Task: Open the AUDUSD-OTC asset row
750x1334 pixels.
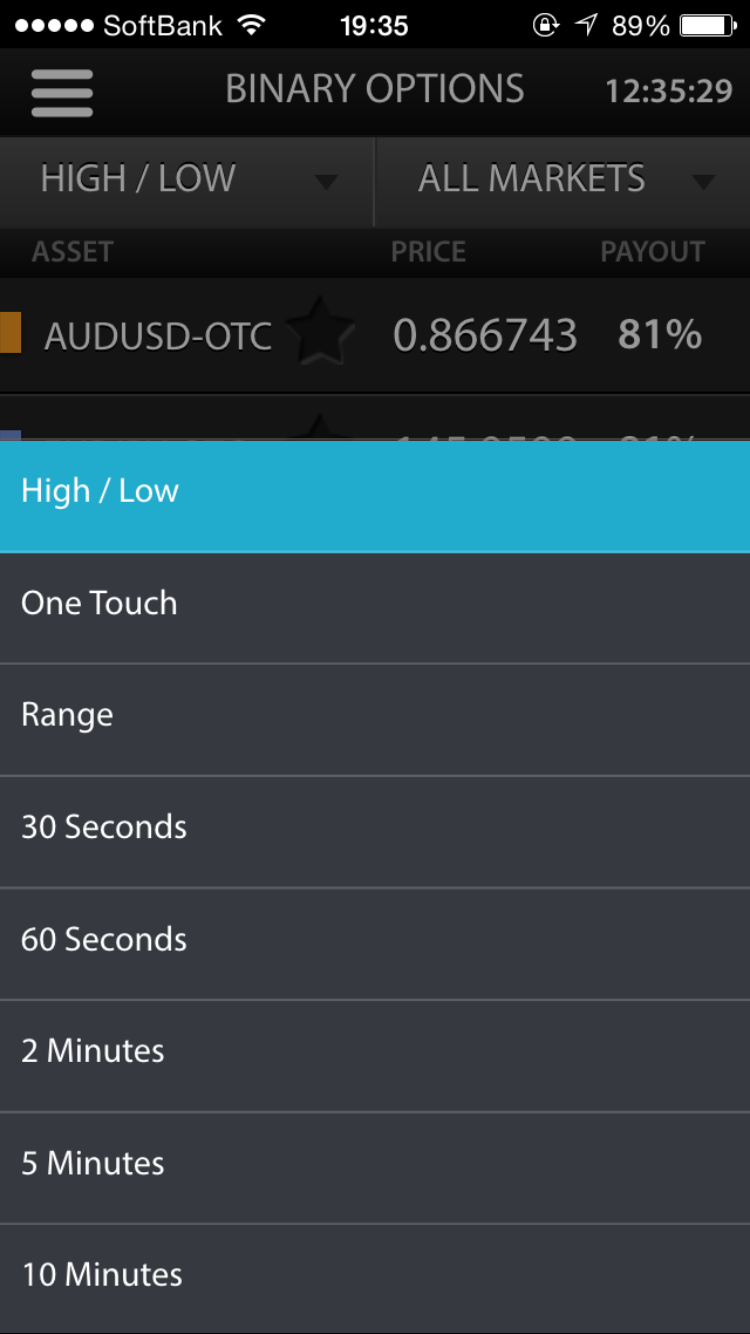Action: pyautogui.click(x=375, y=335)
